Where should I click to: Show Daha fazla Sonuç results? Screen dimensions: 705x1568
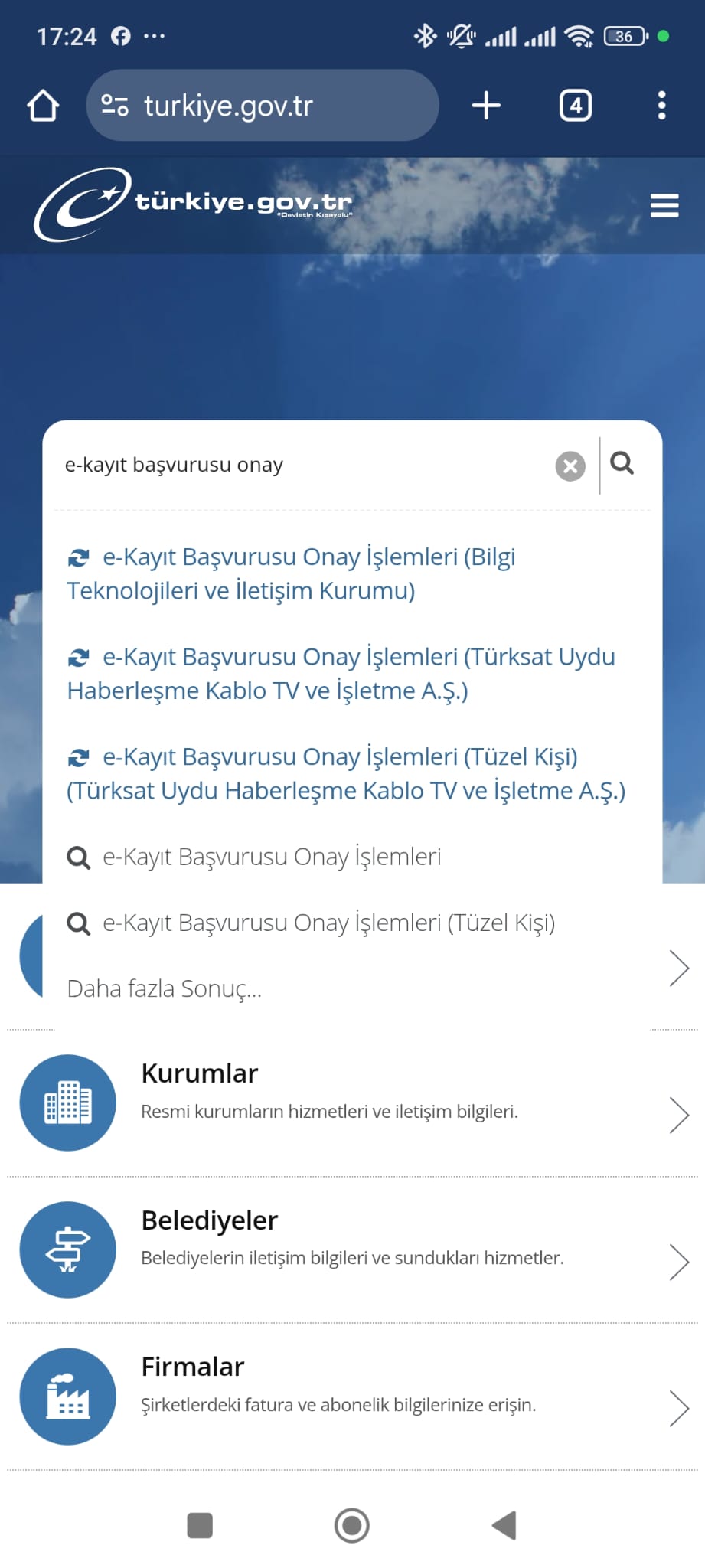pyautogui.click(x=165, y=988)
